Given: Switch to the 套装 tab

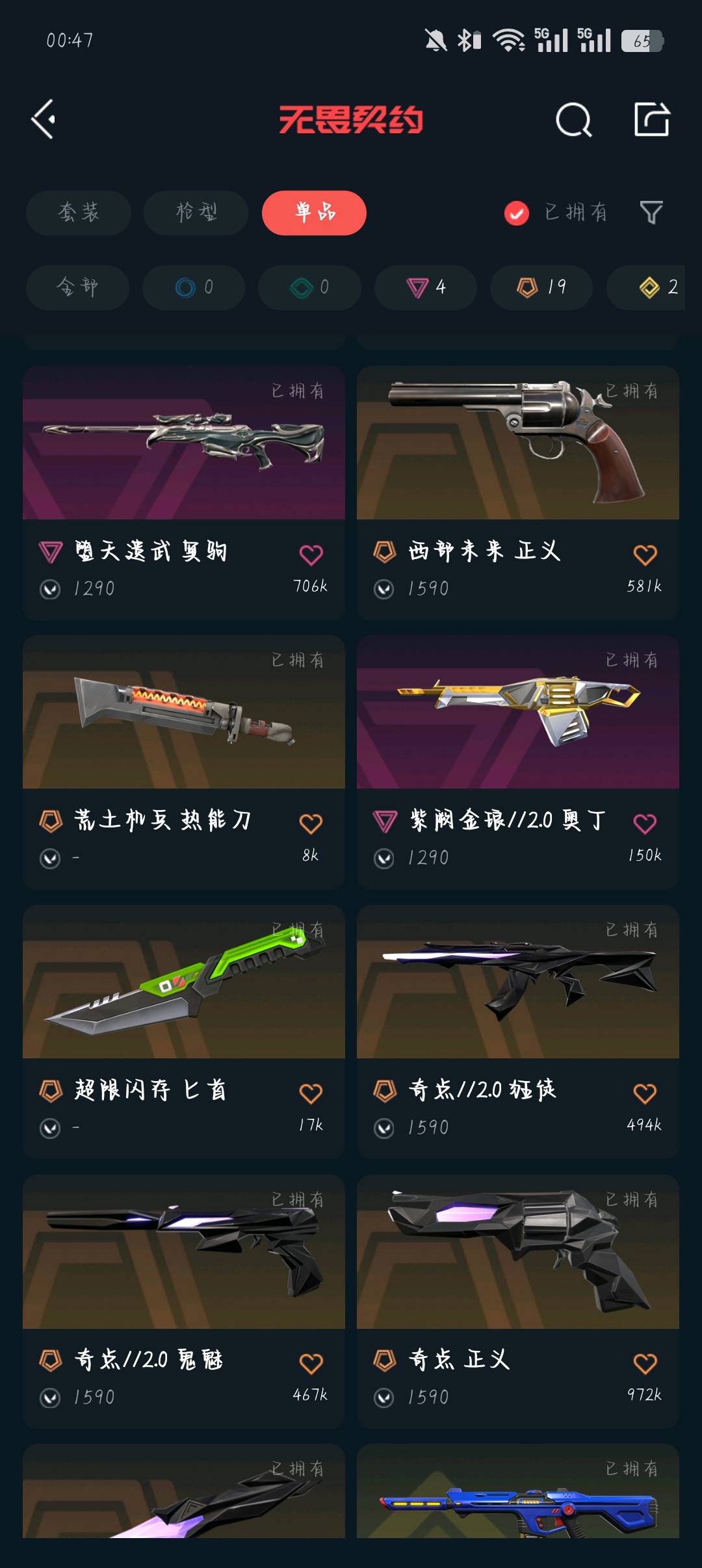Looking at the screenshot, I should (79, 213).
